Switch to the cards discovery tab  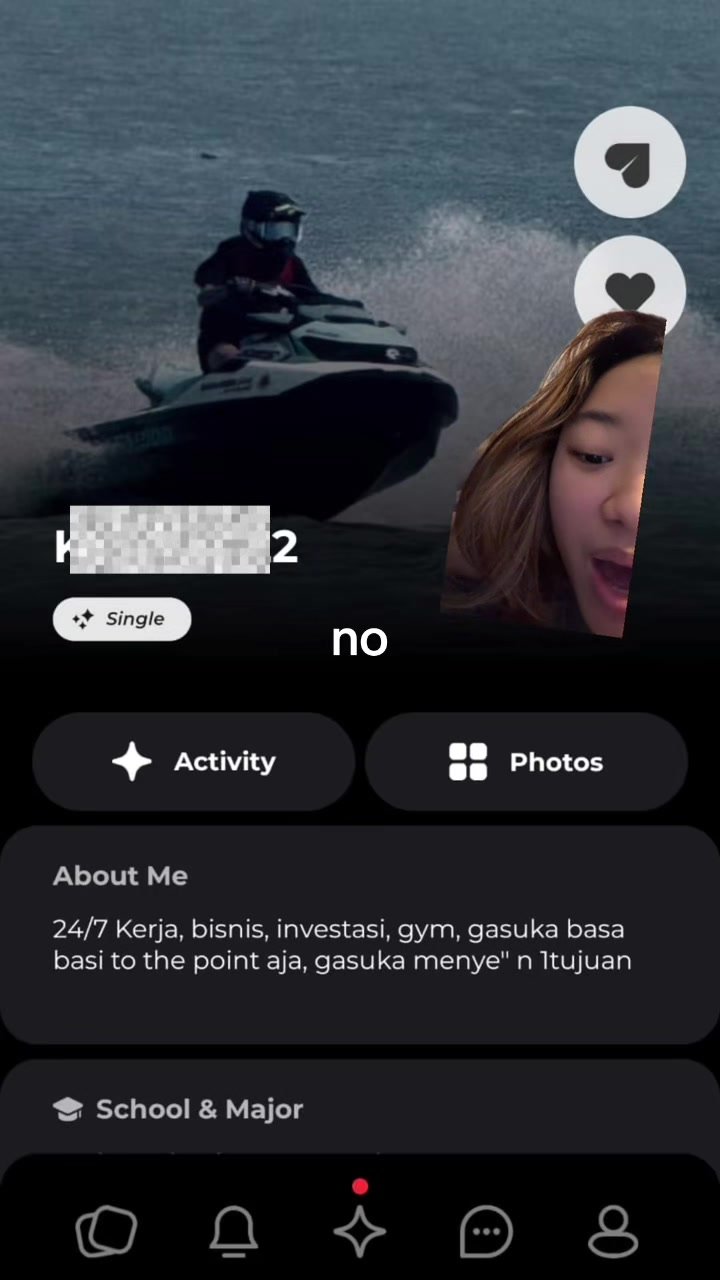[x=106, y=1231]
